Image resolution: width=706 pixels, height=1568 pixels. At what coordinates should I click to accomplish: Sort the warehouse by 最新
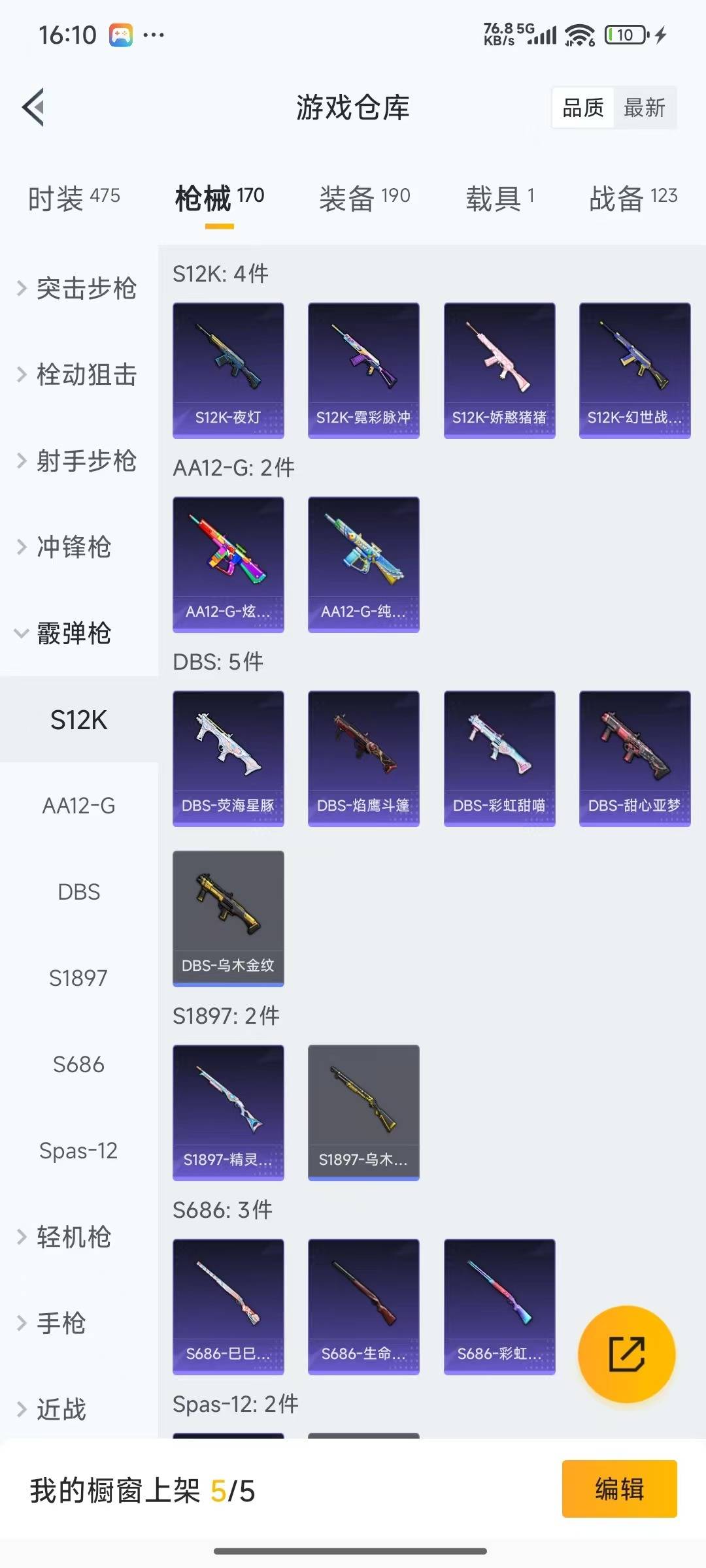click(x=644, y=108)
